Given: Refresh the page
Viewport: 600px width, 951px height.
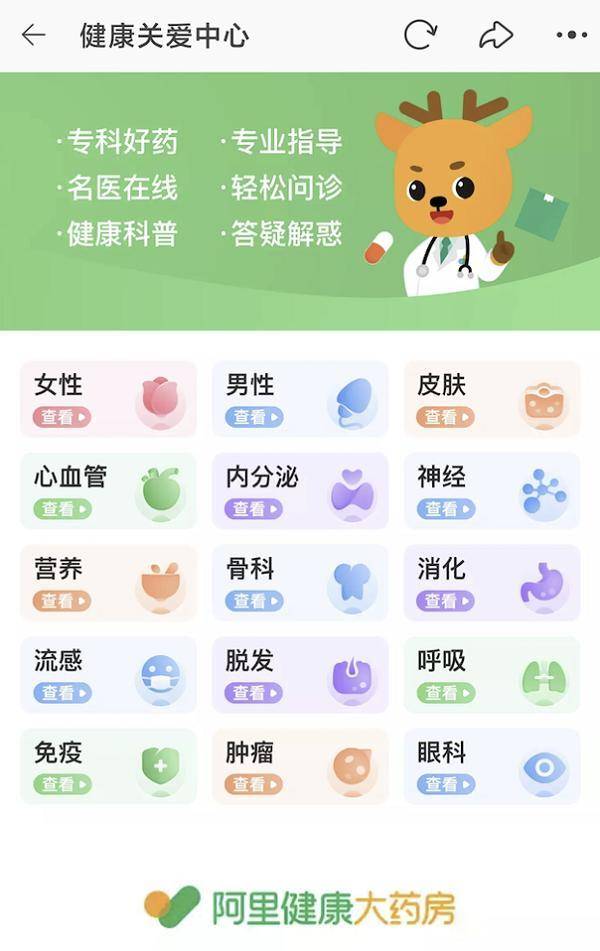Looking at the screenshot, I should pos(420,36).
